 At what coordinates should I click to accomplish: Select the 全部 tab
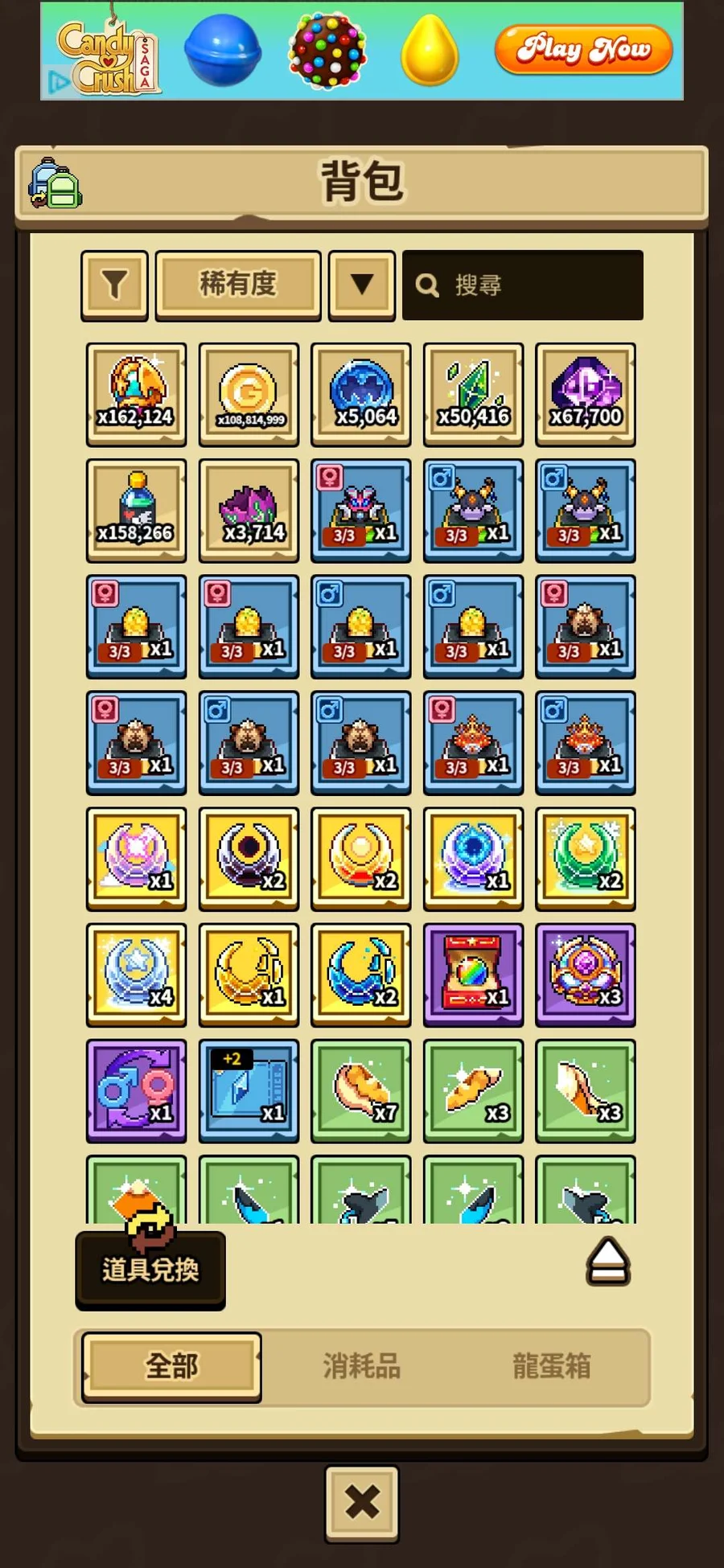click(x=171, y=1366)
